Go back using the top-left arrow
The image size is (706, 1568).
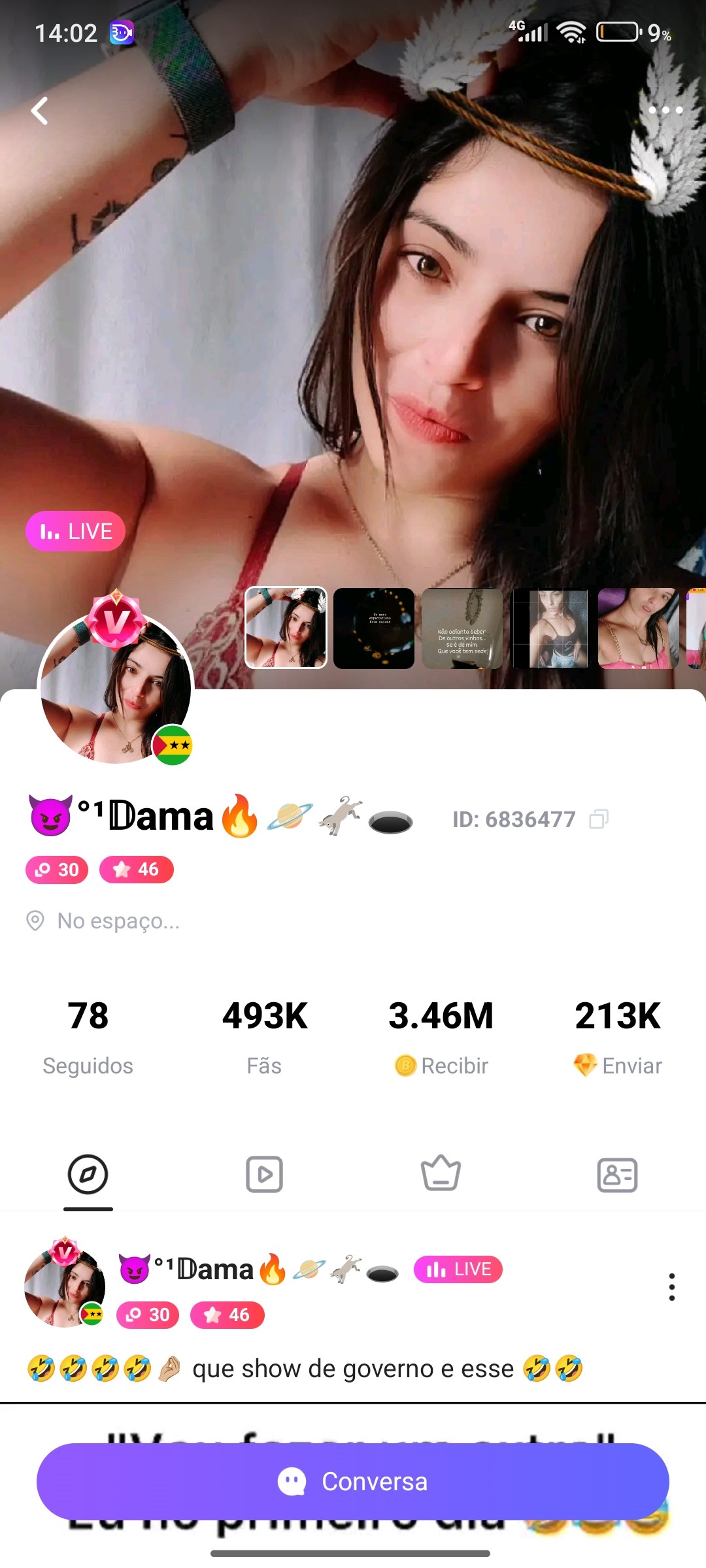click(40, 110)
